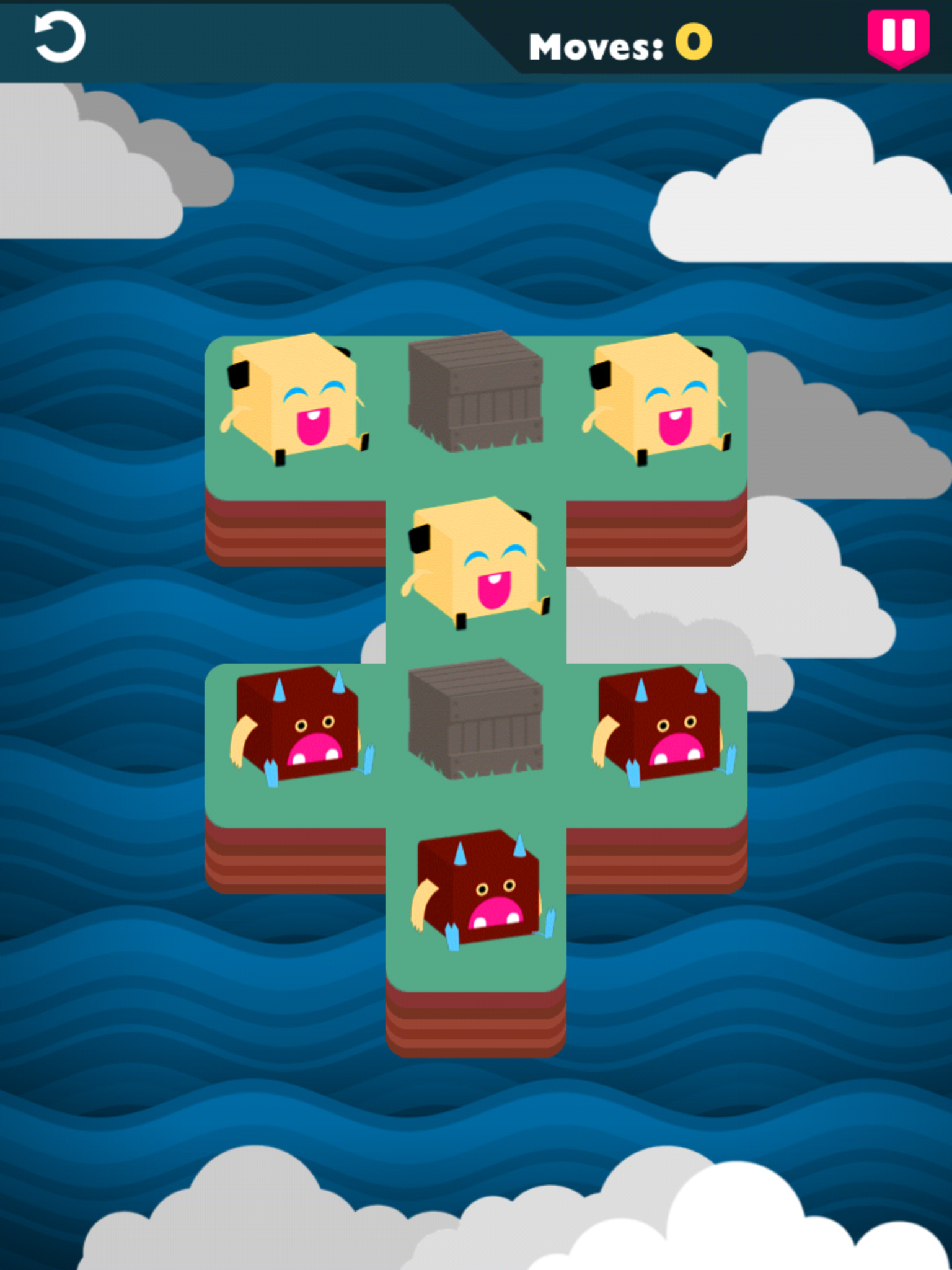Select the red monster on the lowest tile
Screen dimensions: 952x1270
click(x=478, y=889)
